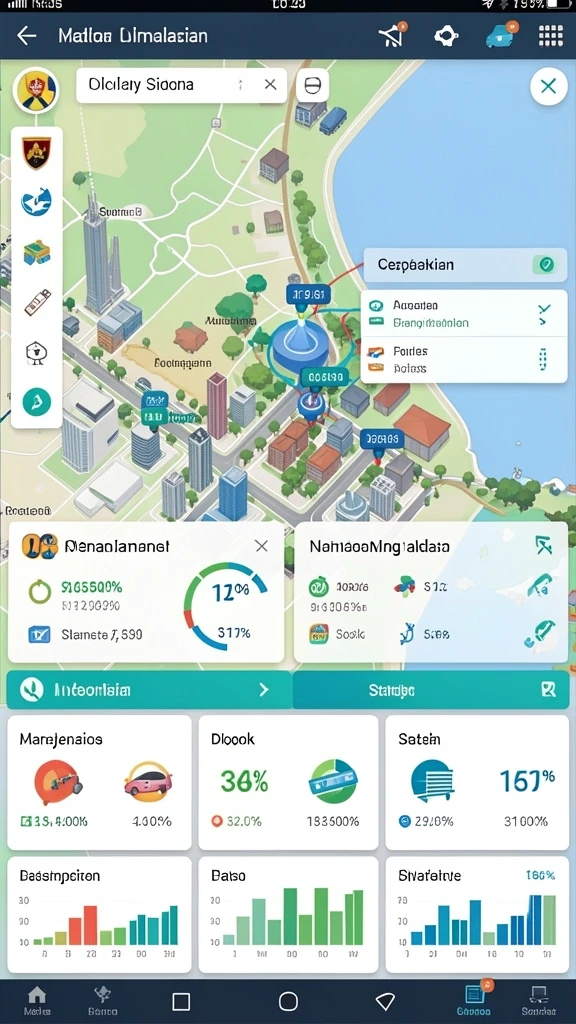This screenshot has height=1024, width=576.
Task: Tap the search field on the map
Action: (182, 85)
